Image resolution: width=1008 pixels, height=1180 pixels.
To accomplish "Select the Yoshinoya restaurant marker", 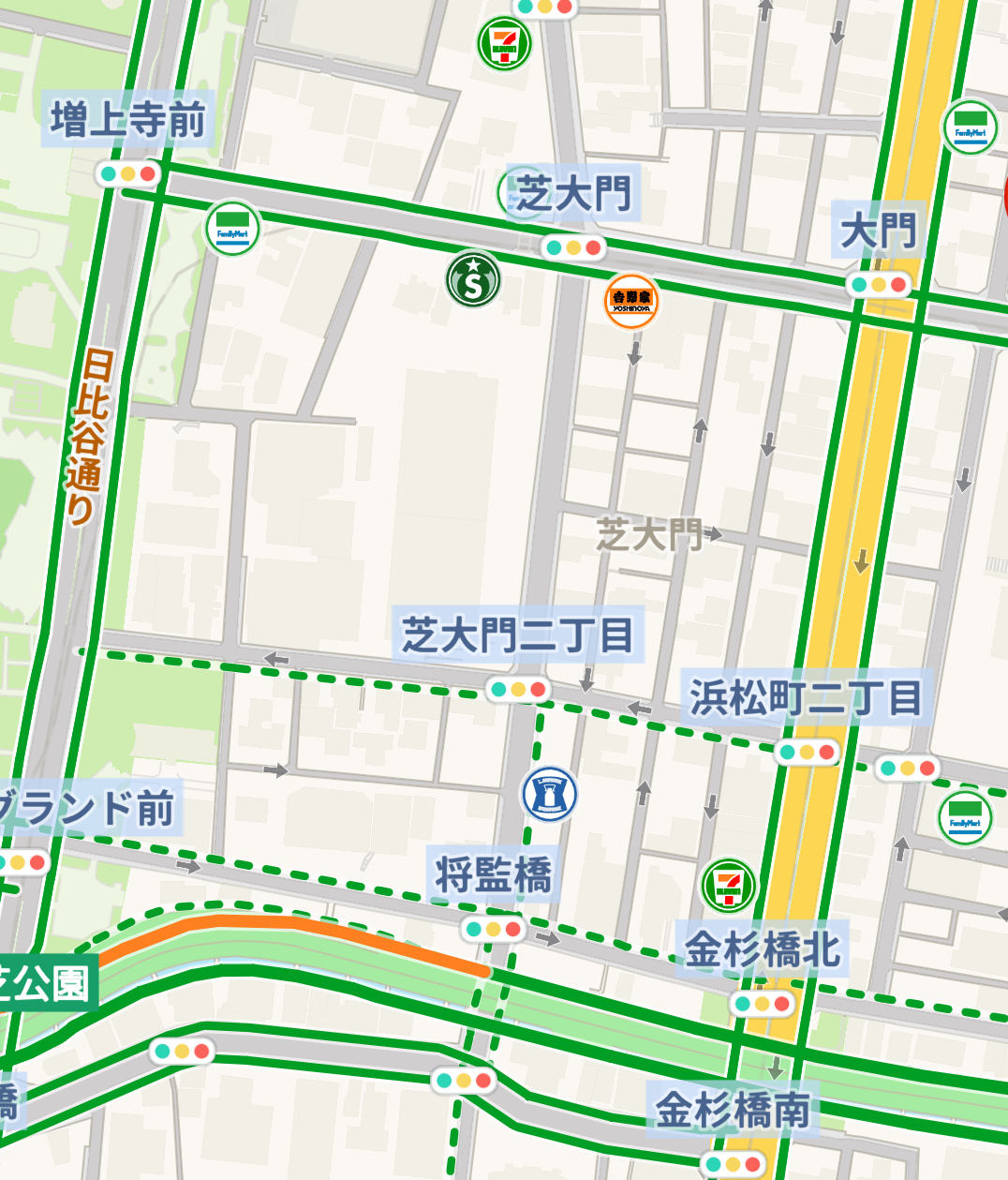I will (631, 302).
